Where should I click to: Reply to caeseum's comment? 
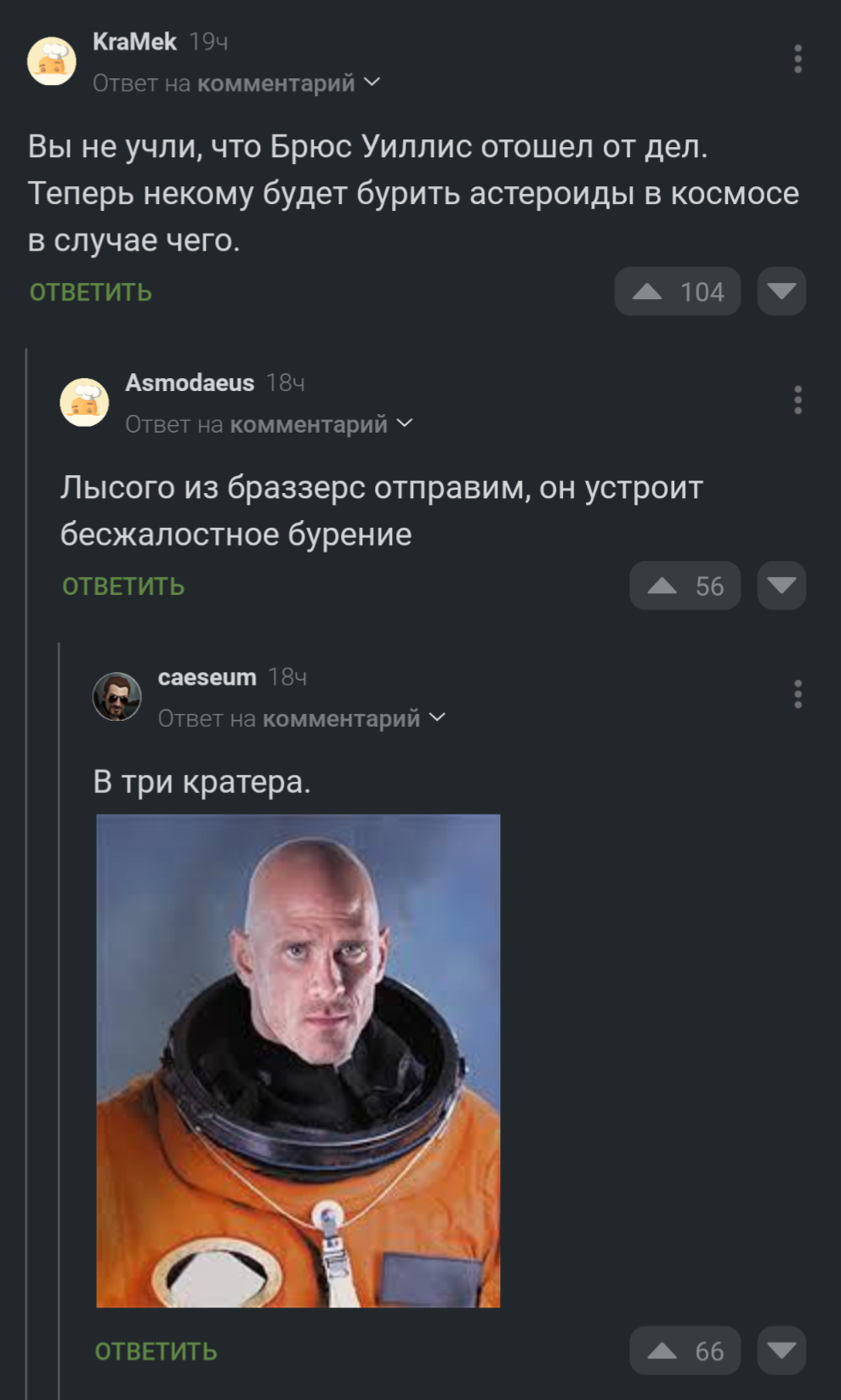(x=156, y=1352)
